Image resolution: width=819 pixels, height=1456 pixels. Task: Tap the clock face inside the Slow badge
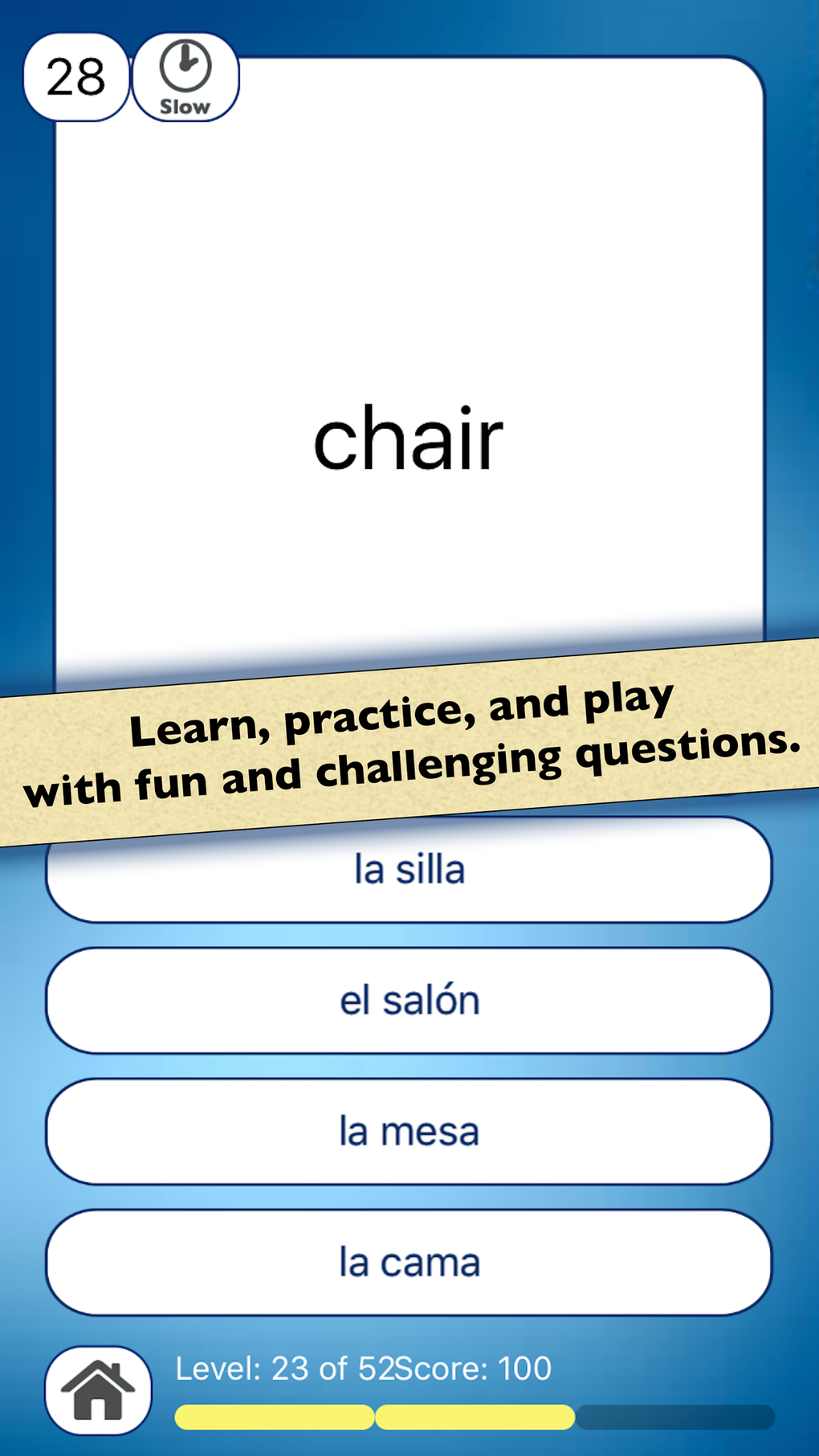coord(185,66)
